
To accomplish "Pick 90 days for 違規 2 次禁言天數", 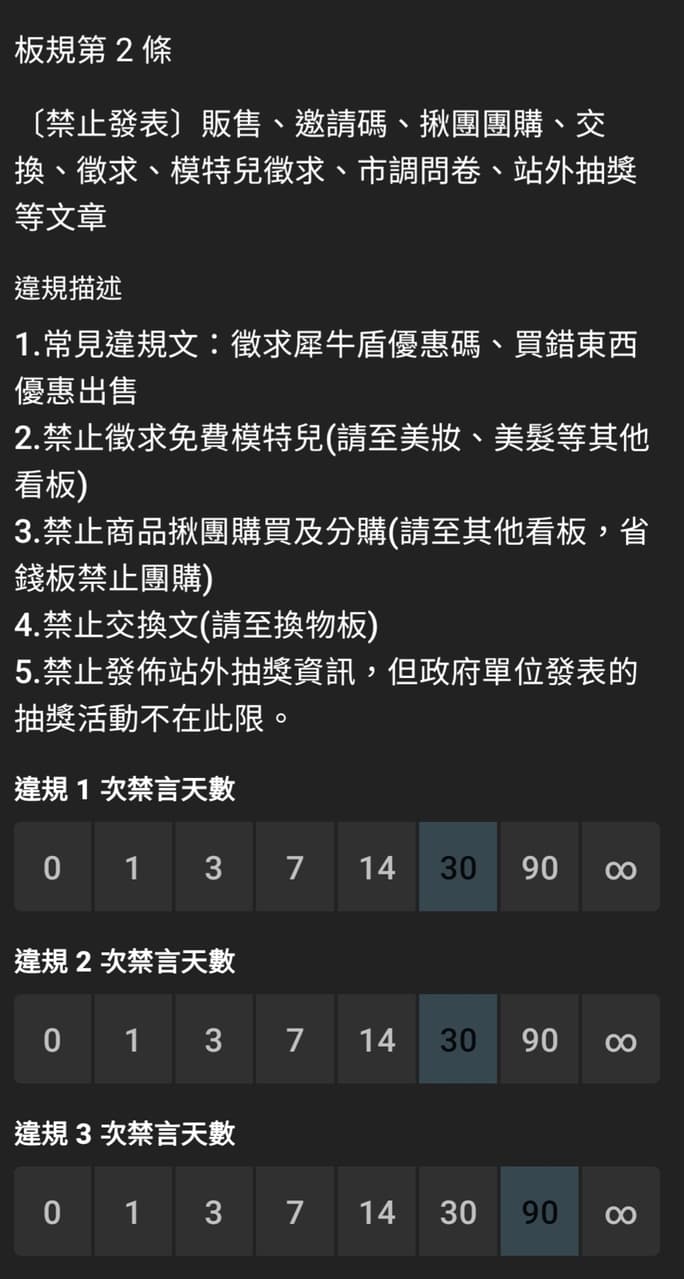I will coord(540,1039).
